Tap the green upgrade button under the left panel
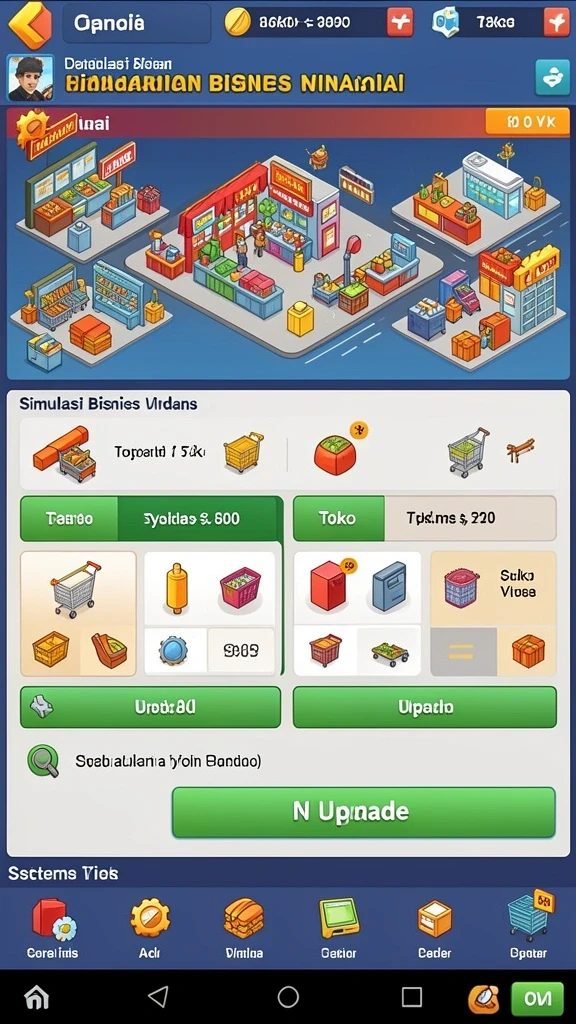576x1024 pixels. point(150,707)
